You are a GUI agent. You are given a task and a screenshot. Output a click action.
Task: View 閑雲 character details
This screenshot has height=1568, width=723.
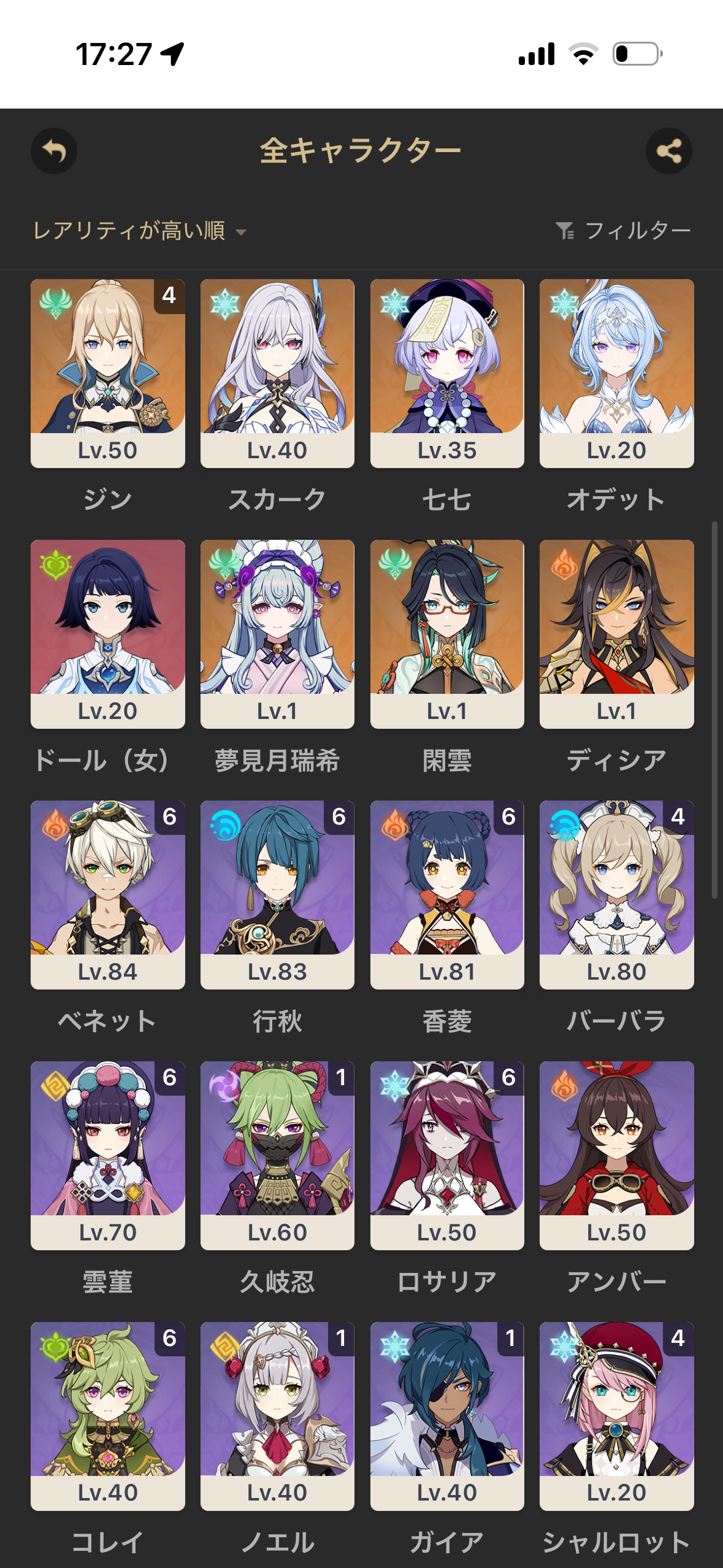(x=447, y=634)
